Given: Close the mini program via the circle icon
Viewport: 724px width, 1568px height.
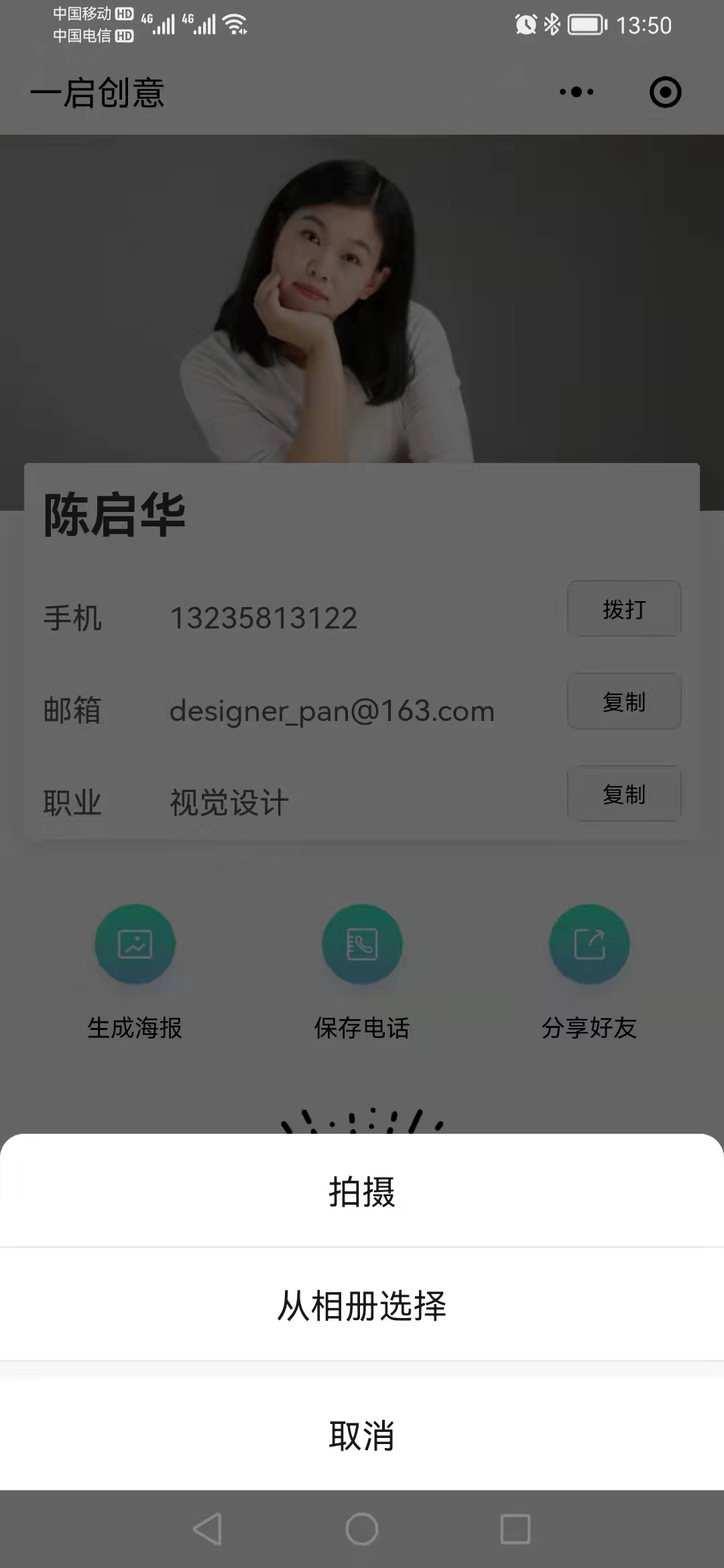Looking at the screenshot, I should [665, 92].
